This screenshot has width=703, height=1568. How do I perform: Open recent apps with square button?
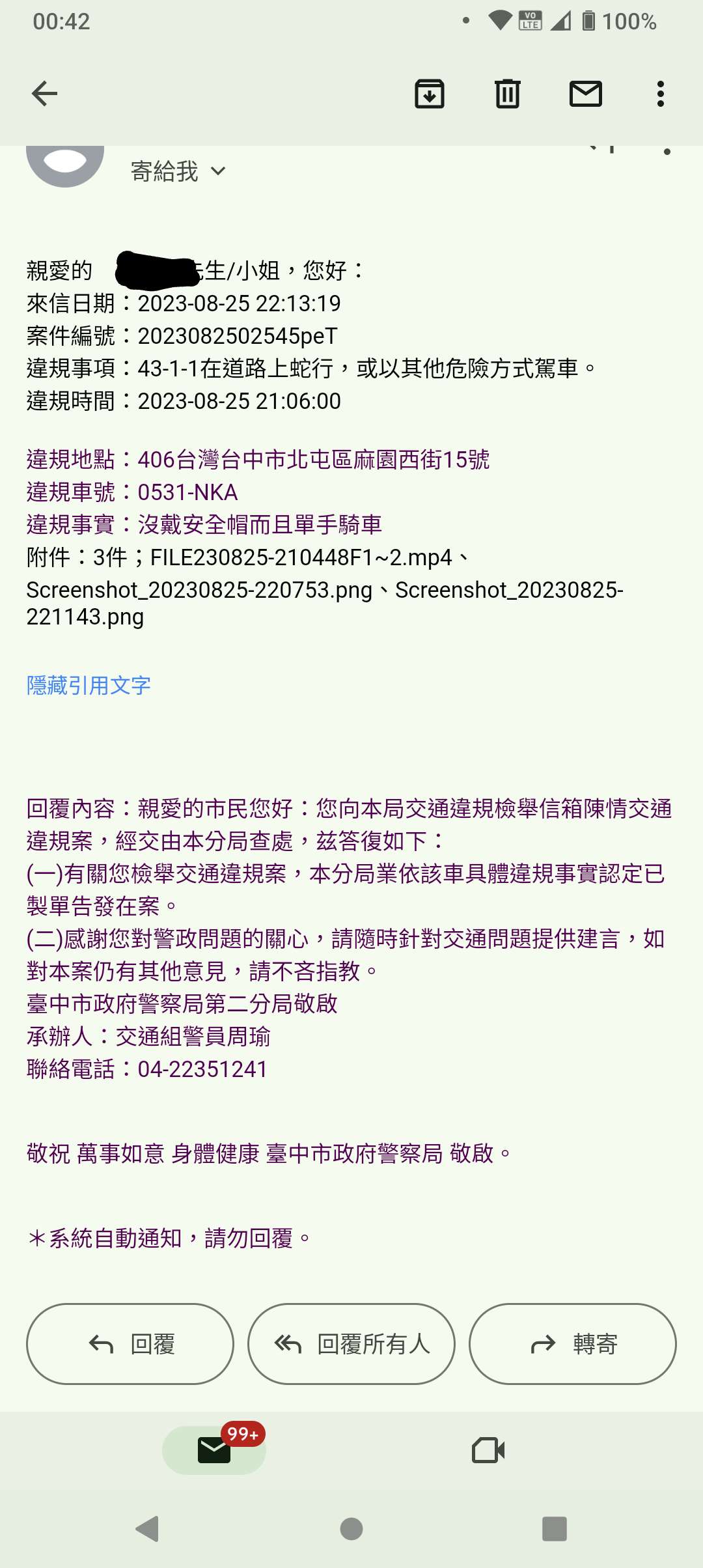[555, 1529]
